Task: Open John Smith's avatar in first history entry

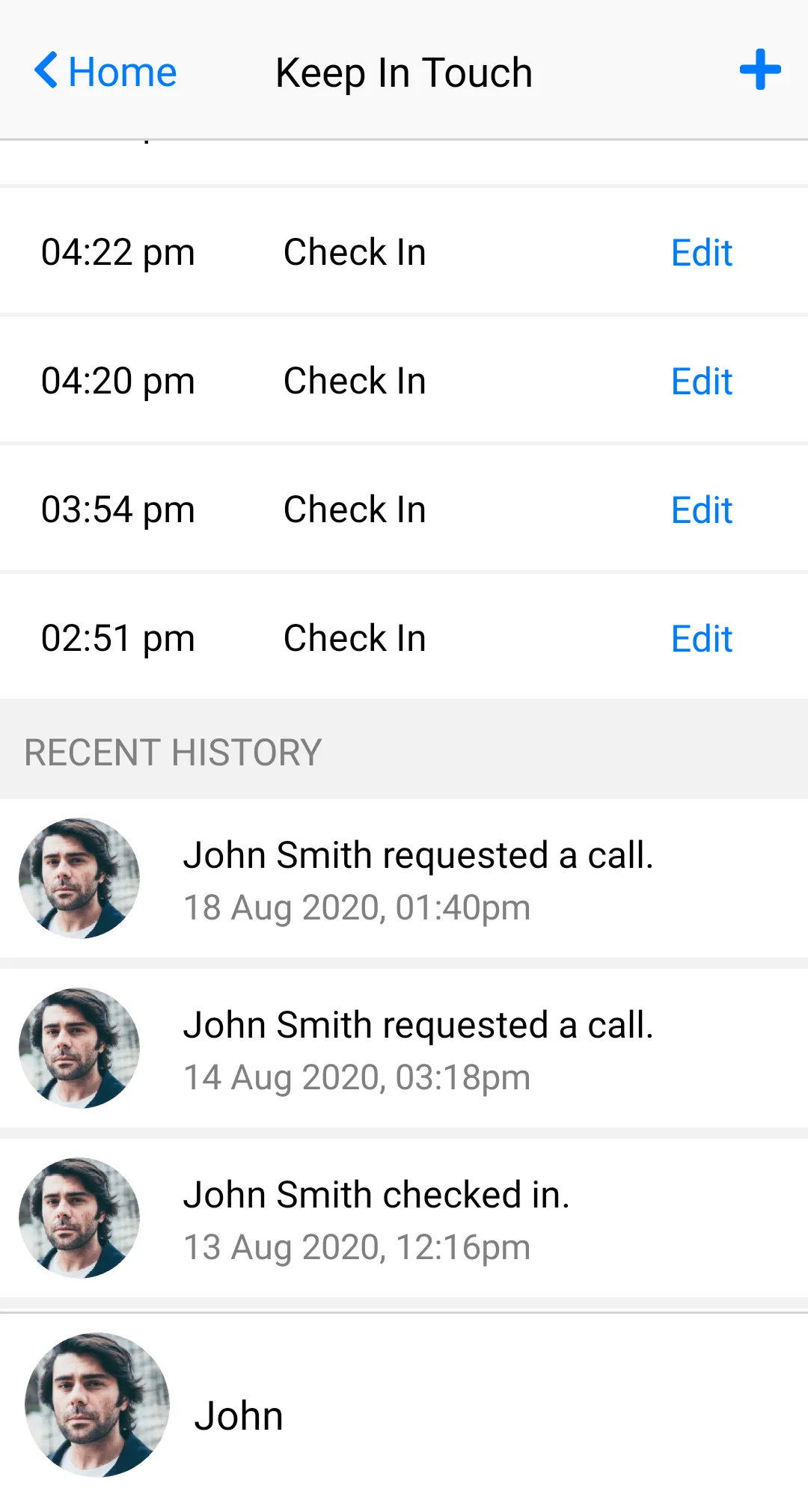Action: point(78,878)
